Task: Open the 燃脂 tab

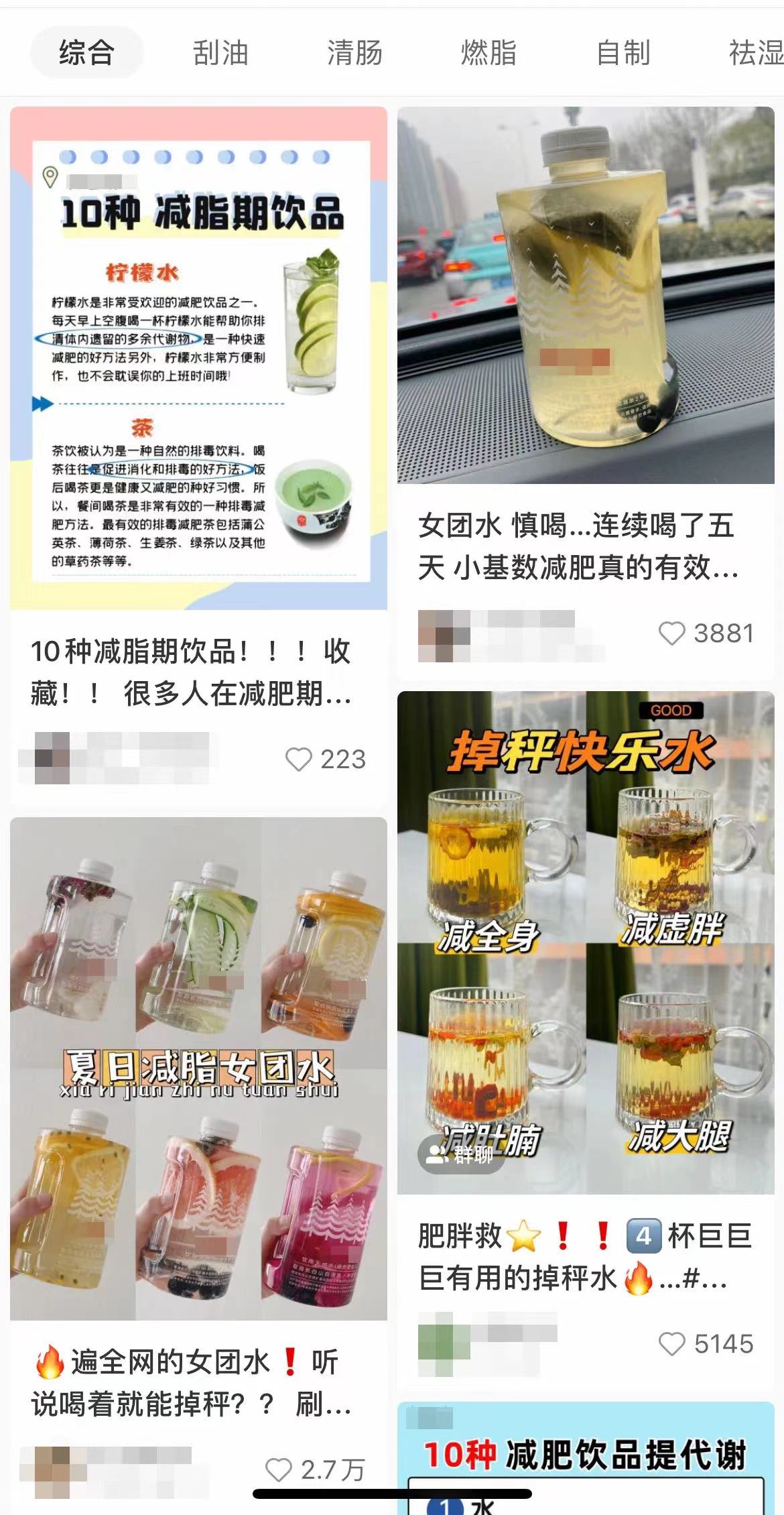Action: [x=488, y=53]
